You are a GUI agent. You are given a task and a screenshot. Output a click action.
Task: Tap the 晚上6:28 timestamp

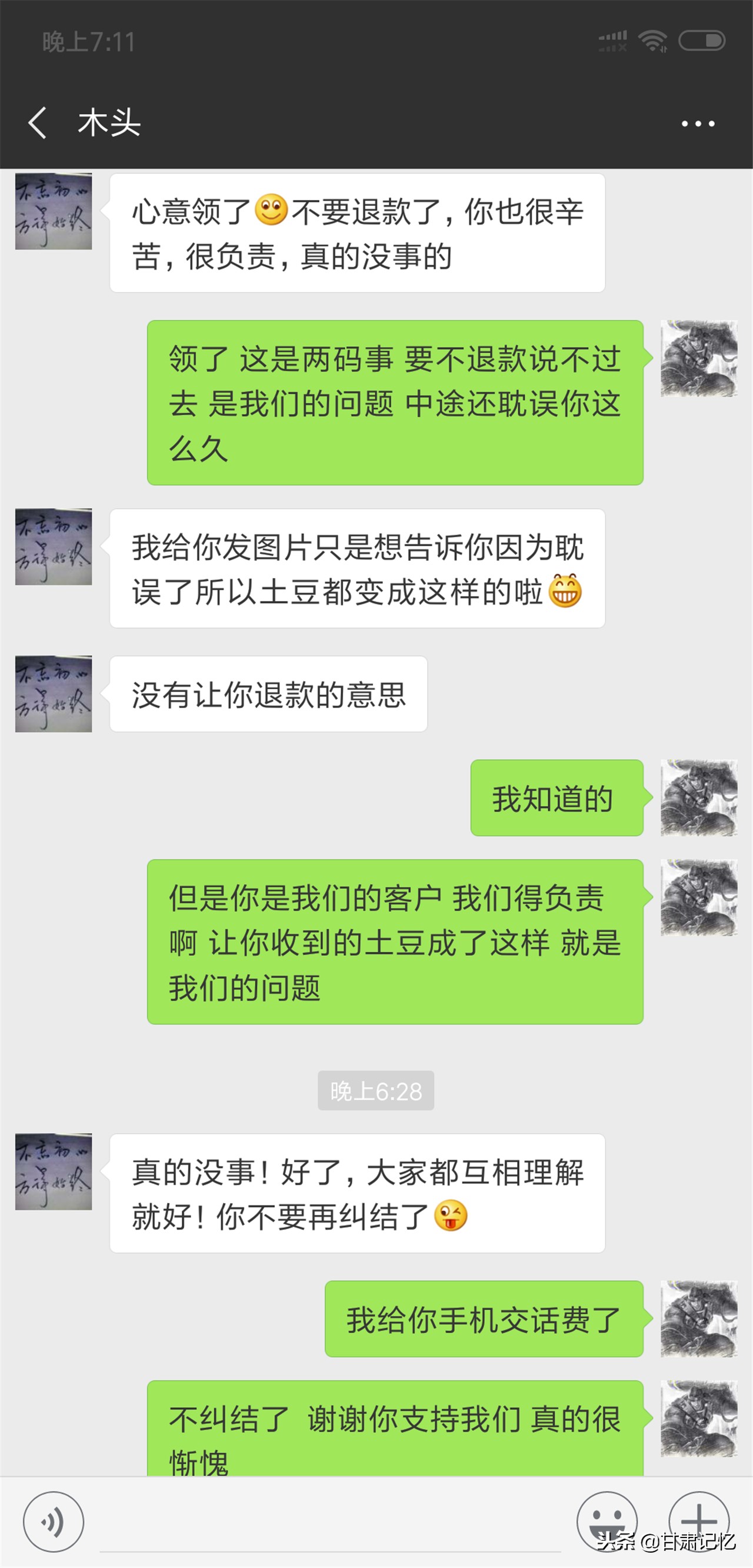376,1089
